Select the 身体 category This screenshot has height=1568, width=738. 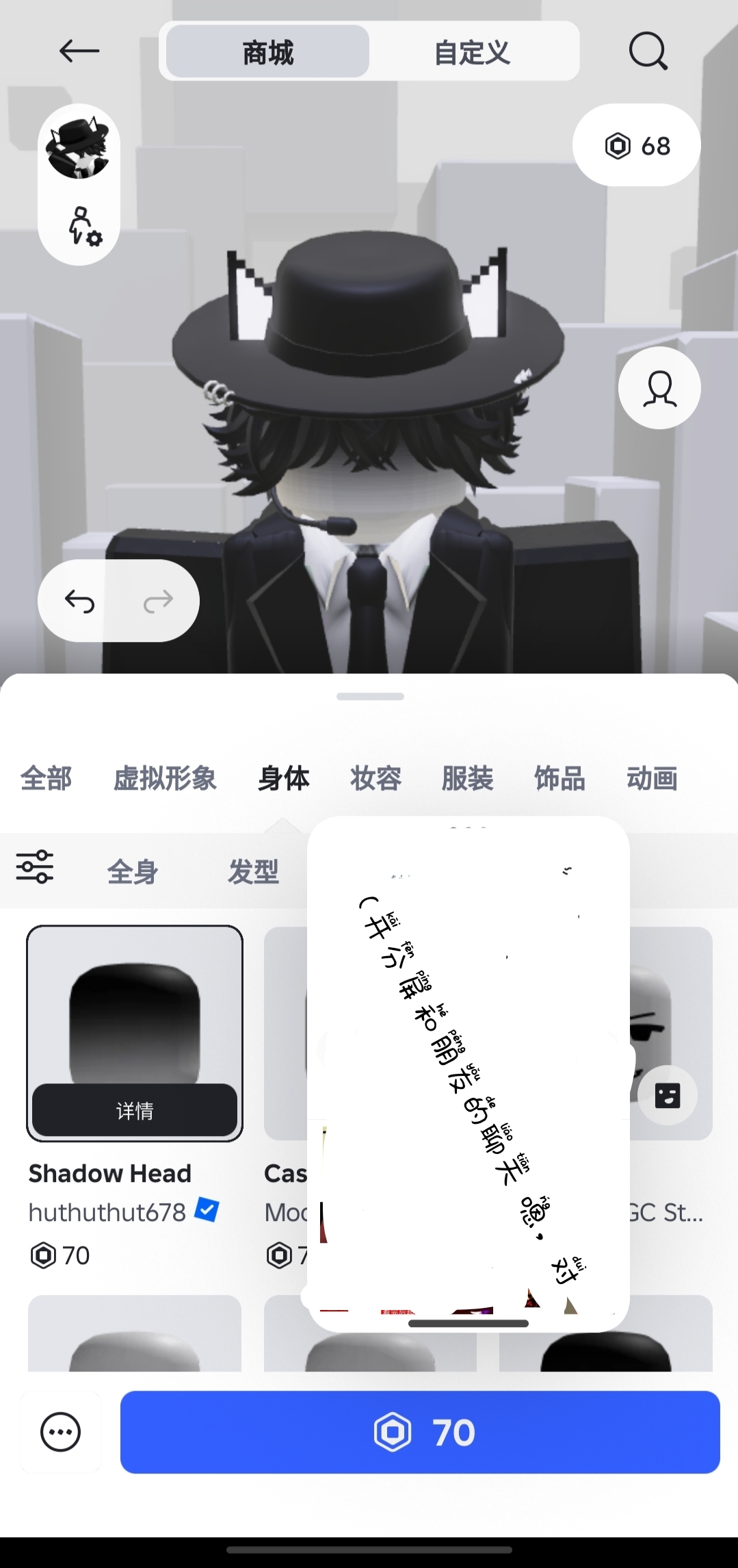coord(283,779)
